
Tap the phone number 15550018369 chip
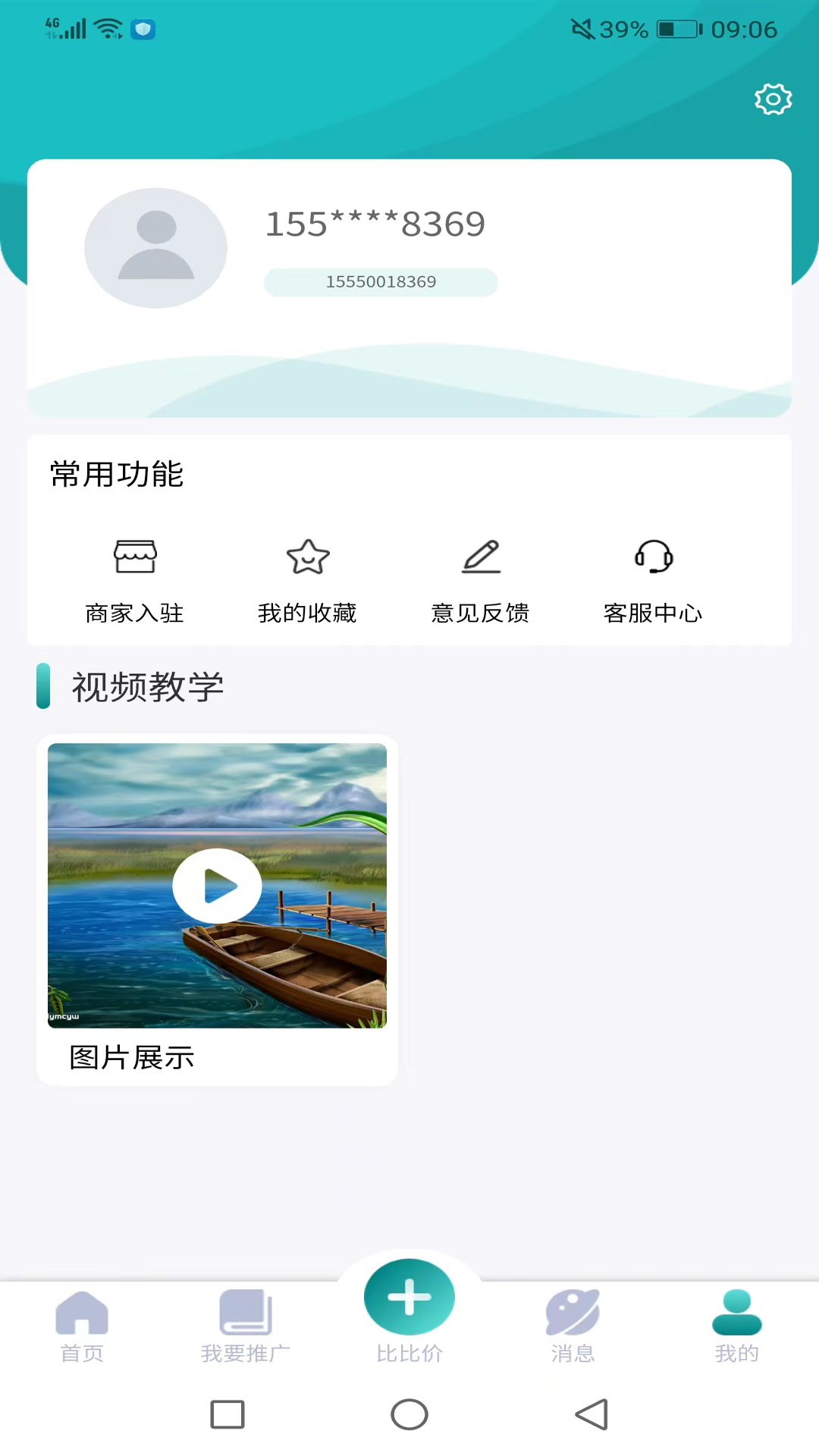tap(381, 281)
